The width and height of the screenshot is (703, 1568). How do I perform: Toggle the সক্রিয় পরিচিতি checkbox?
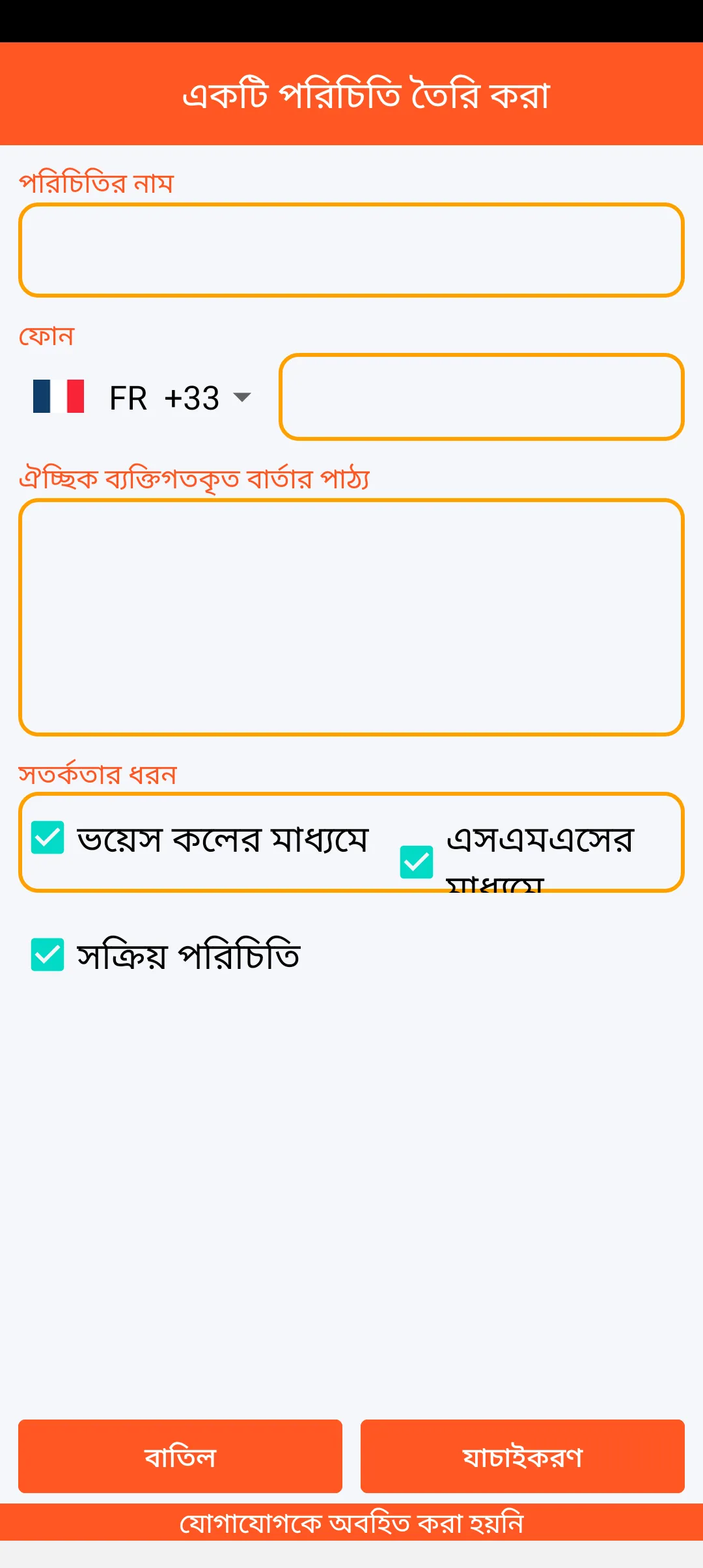pyautogui.click(x=48, y=955)
